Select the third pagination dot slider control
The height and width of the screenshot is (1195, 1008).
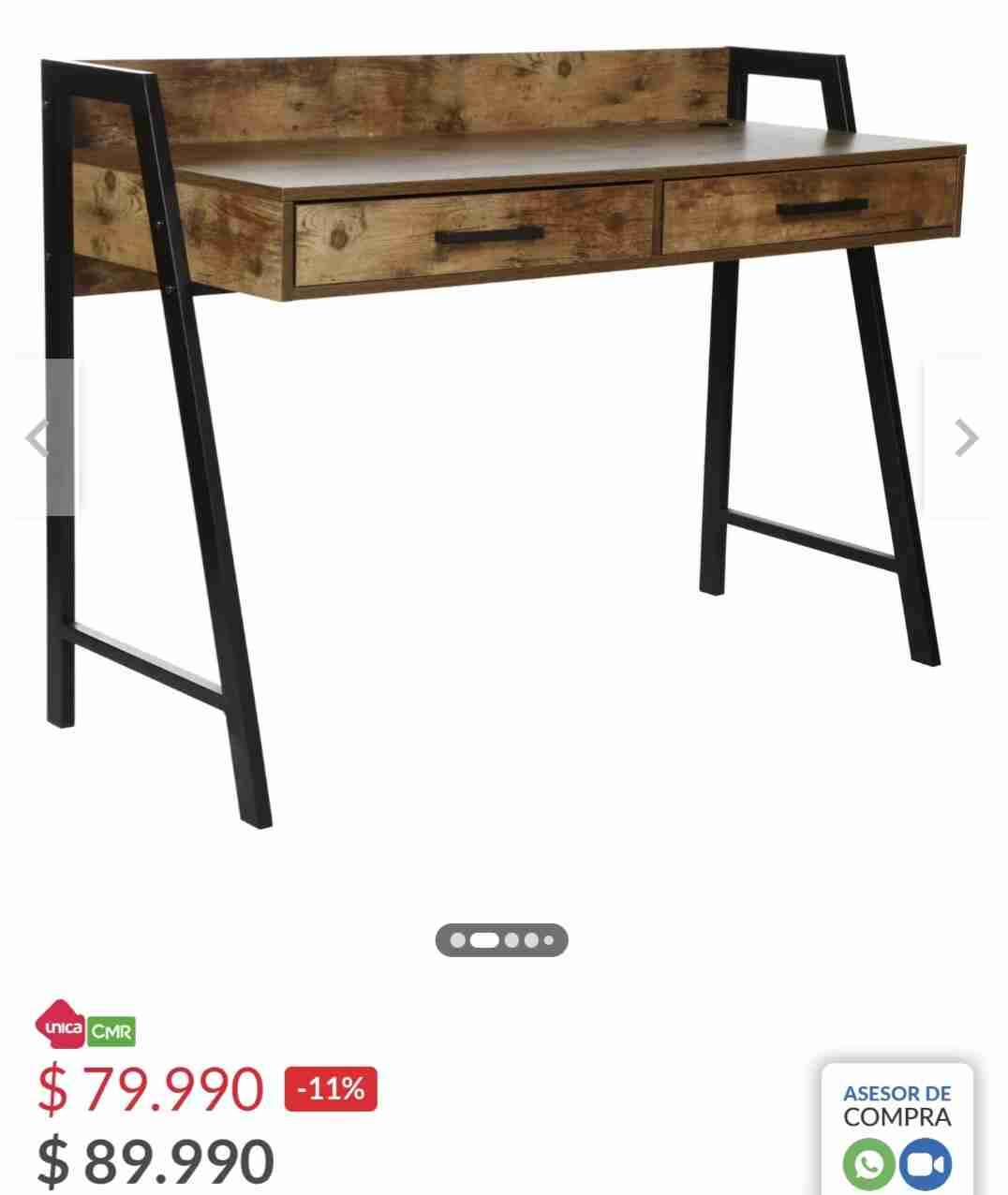click(x=511, y=939)
